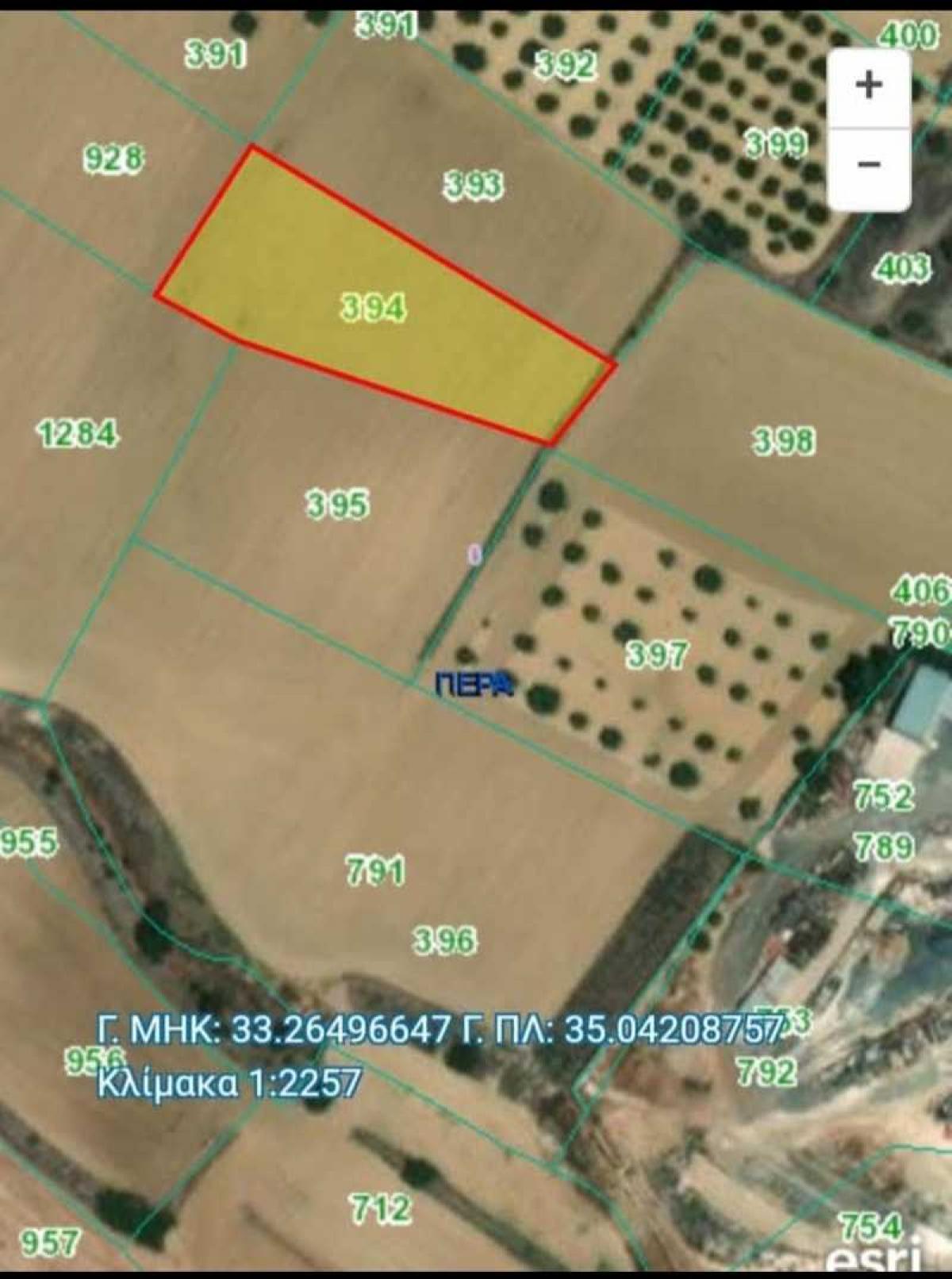This screenshot has height=1279, width=952.
Task: Select parcel label 398
Action: point(784,440)
